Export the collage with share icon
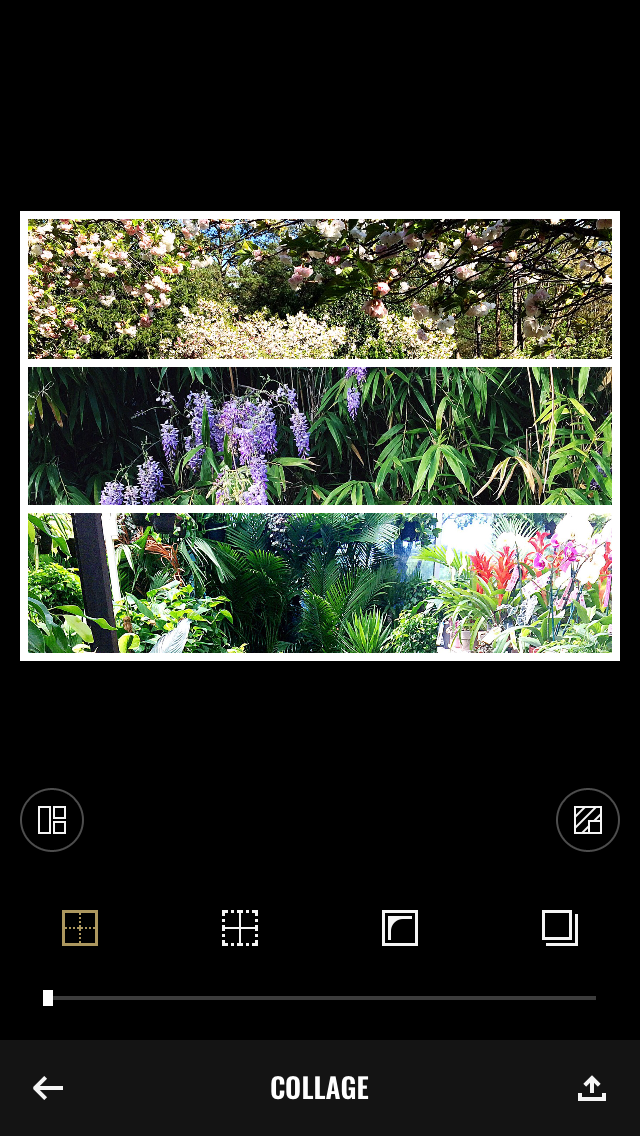 (x=592, y=1088)
